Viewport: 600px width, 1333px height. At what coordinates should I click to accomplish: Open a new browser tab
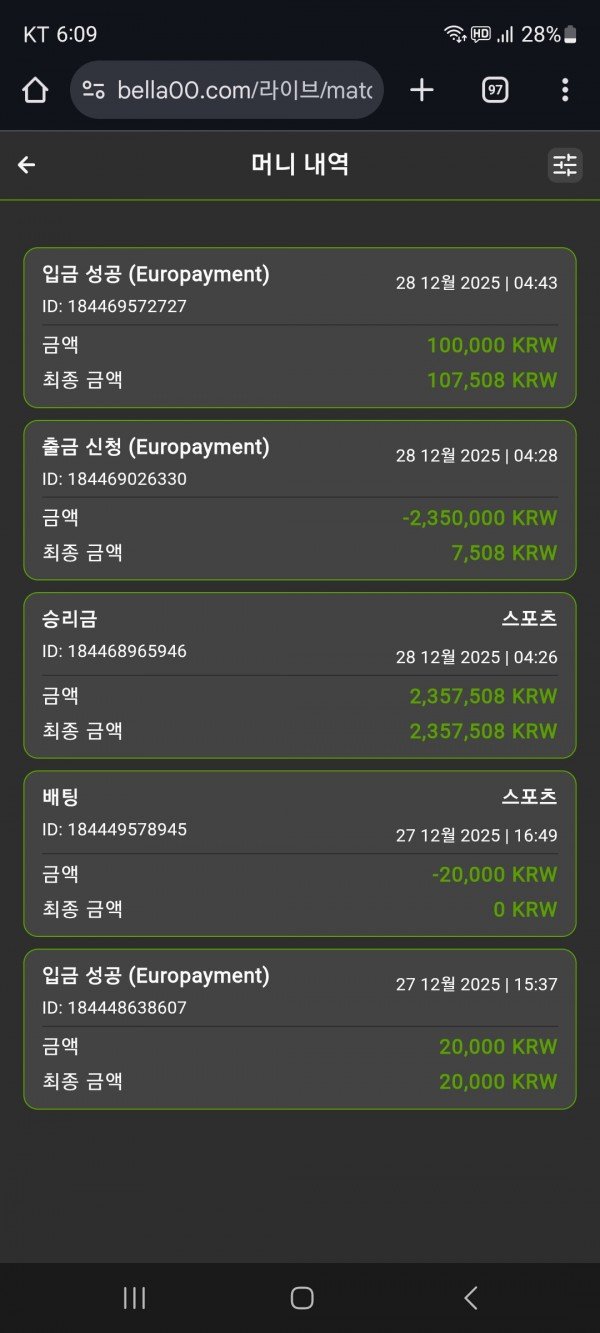click(422, 90)
